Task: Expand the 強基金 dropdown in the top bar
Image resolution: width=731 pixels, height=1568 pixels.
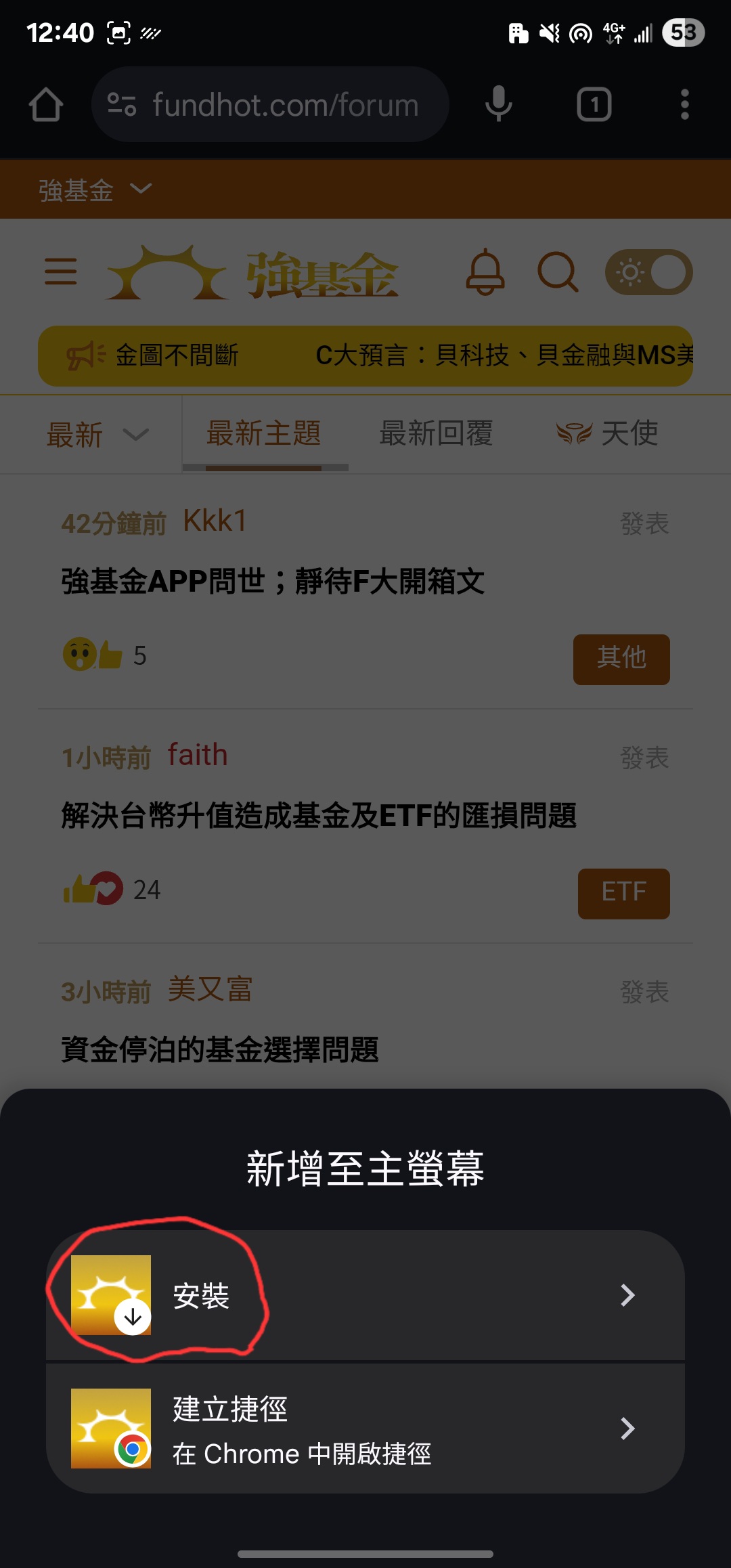Action: (95, 190)
